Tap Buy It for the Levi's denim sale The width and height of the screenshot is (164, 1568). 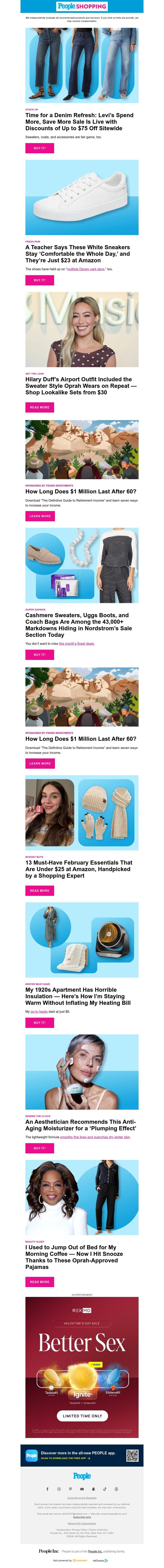click(x=40, y=148)
